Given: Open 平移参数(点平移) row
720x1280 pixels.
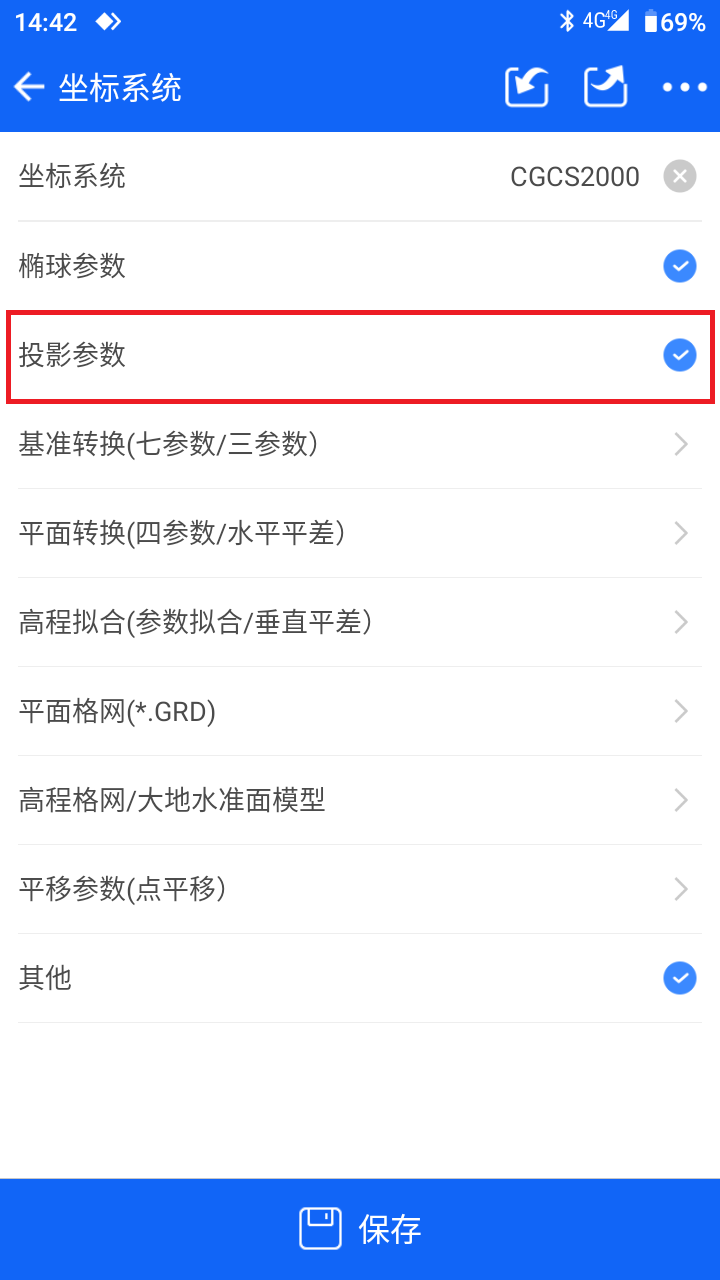Looking at the screenshot, I should click(360, 889).
